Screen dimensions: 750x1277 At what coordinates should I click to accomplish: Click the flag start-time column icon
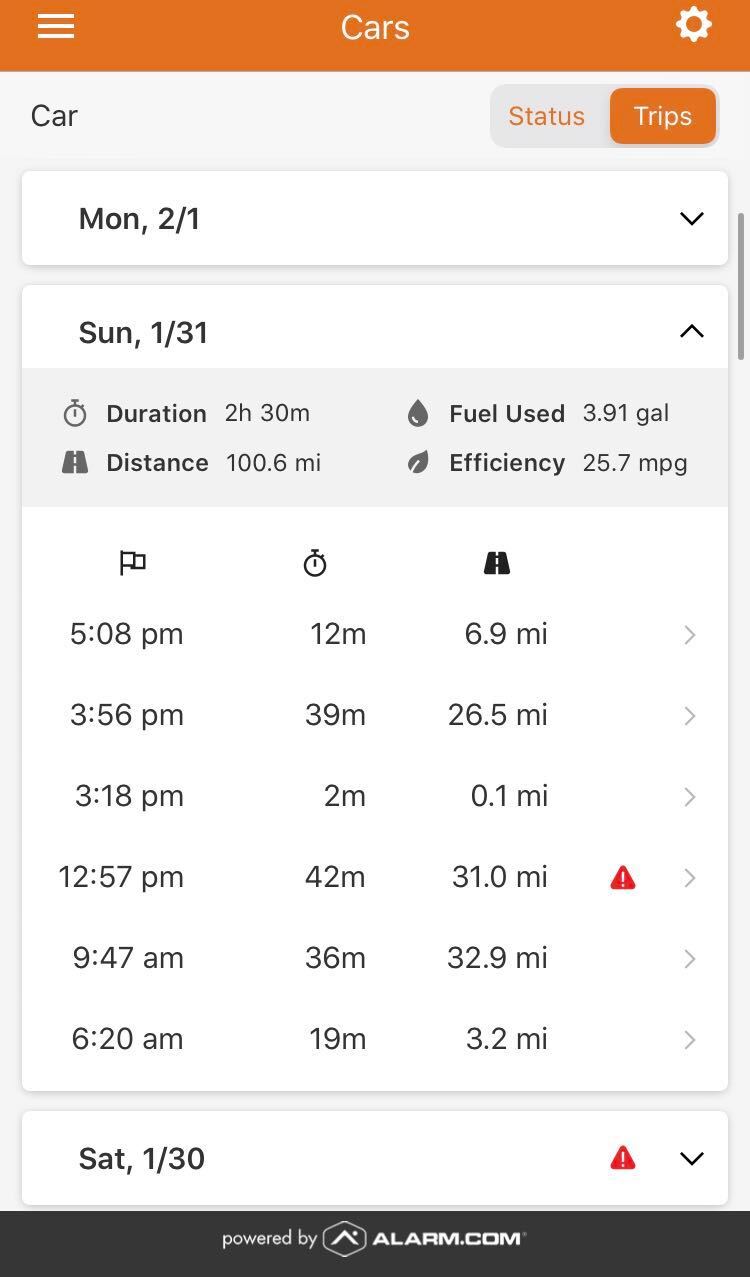[131, 563]
